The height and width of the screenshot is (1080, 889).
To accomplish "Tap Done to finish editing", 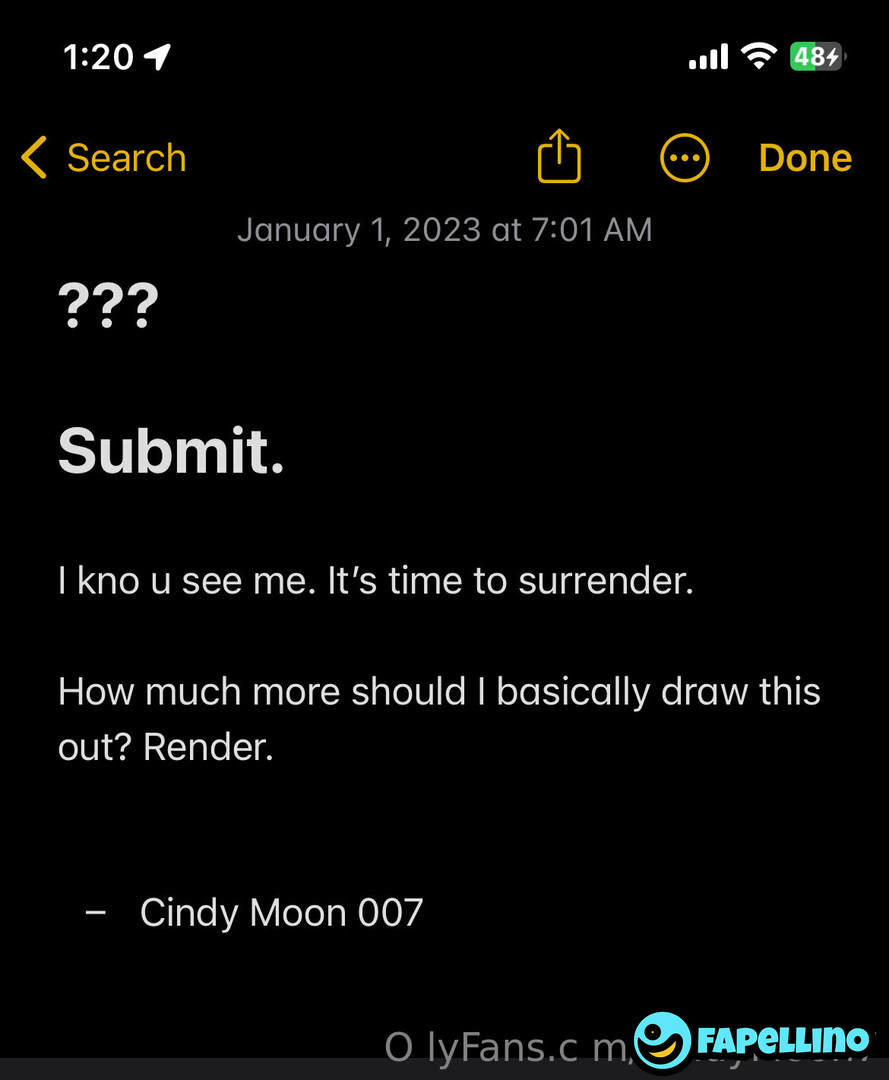I will pyautogui.click(x=805, y=158).
